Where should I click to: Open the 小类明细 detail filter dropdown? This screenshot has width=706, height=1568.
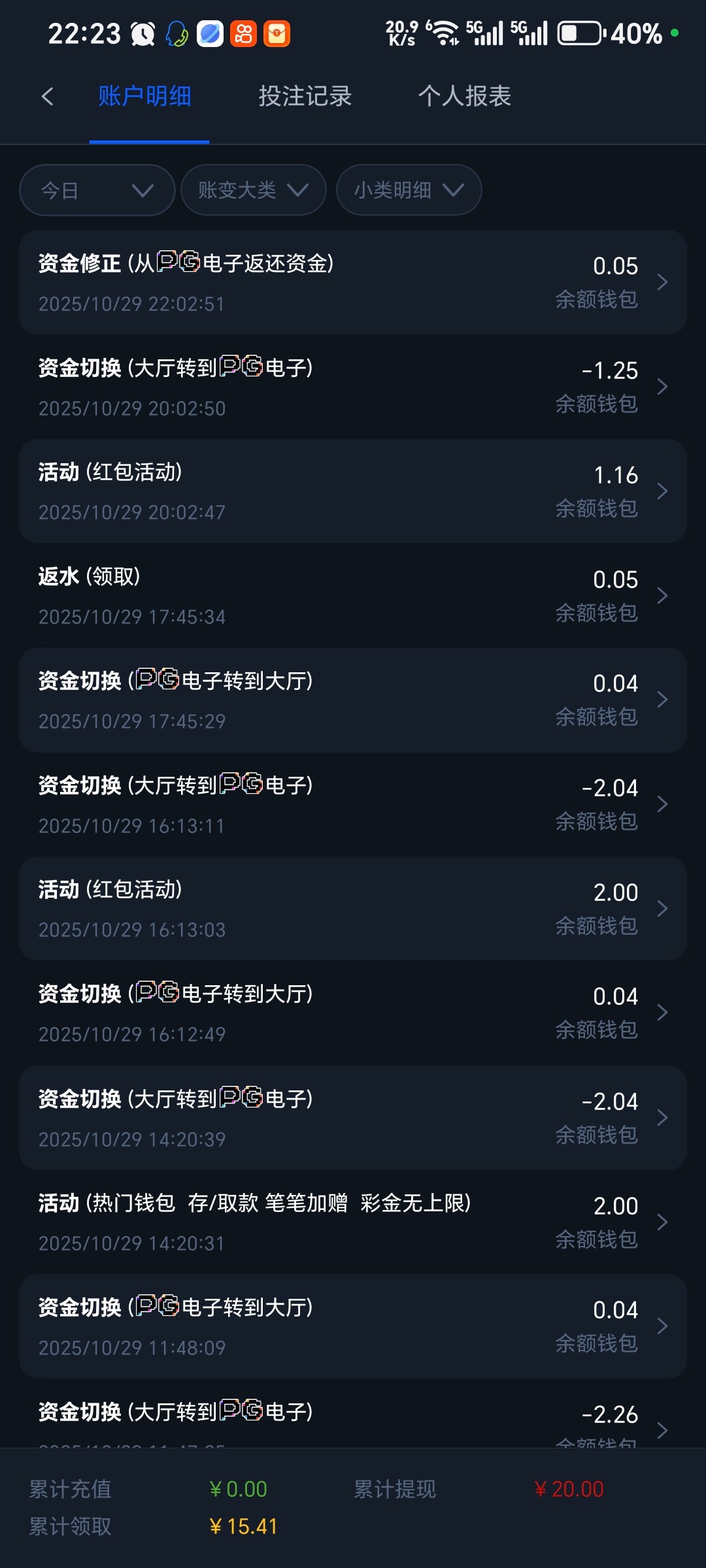(408, 190)
